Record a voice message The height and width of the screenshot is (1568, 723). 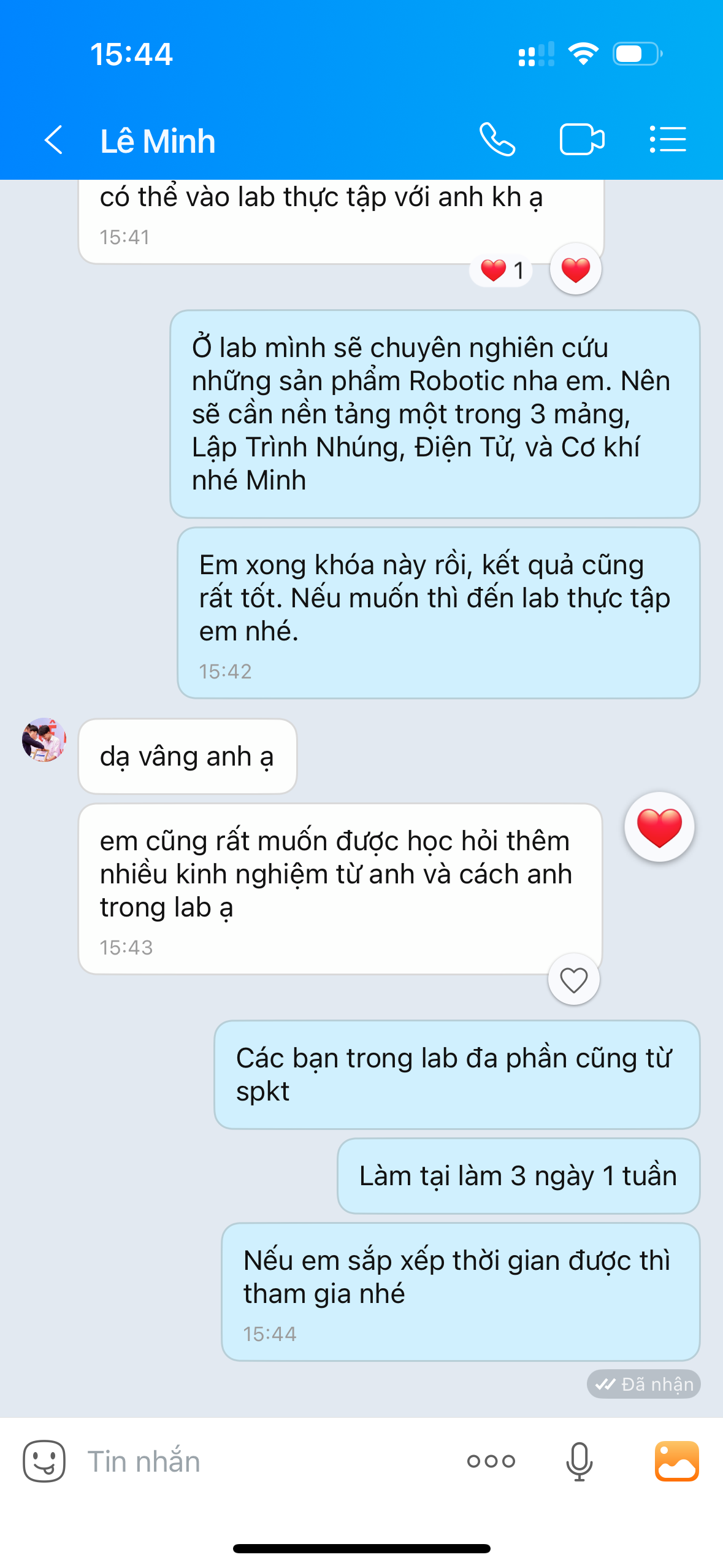(x=579, y=1461)
